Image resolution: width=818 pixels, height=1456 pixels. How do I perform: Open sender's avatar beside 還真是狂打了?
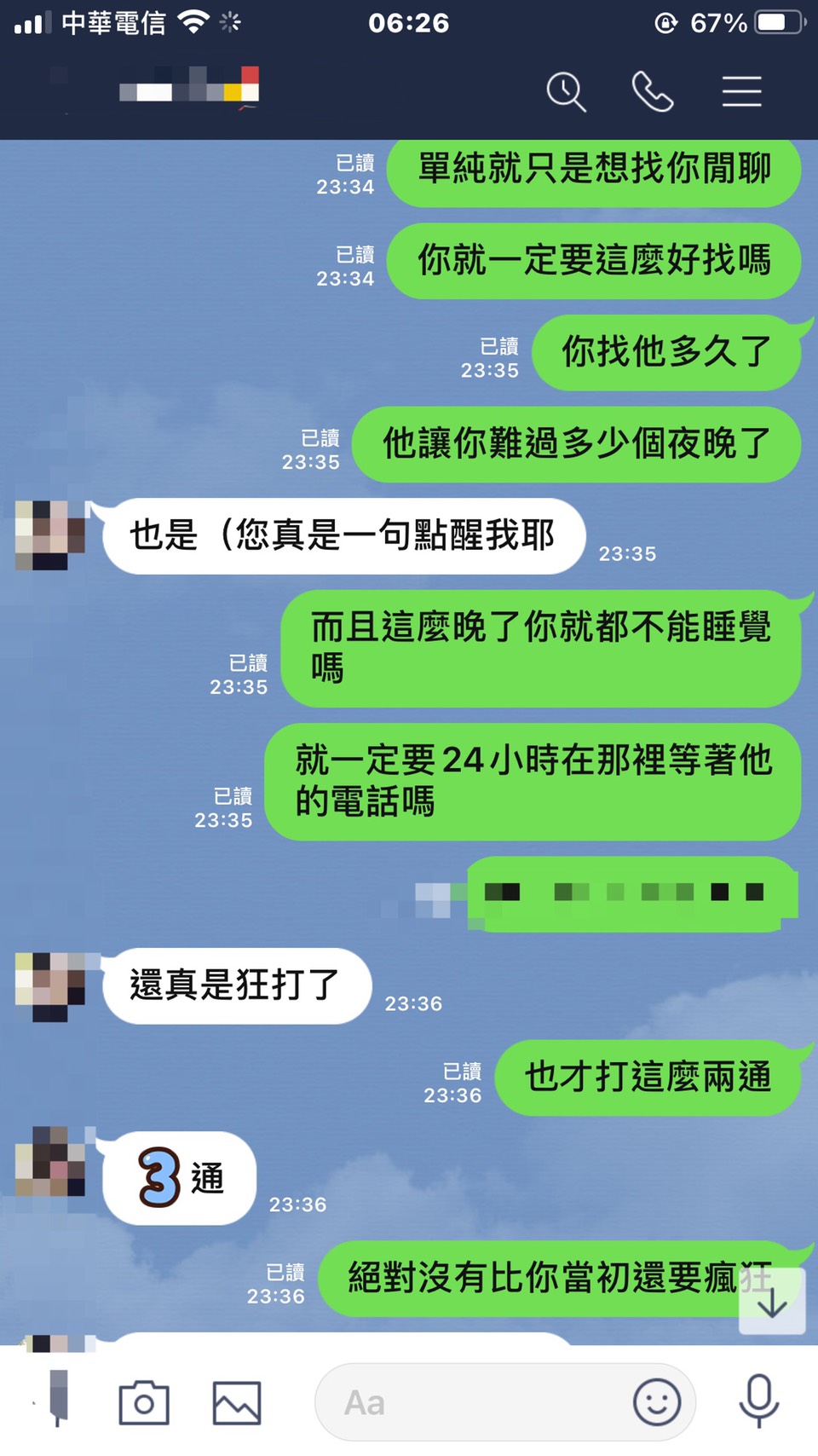pos(50,986)
